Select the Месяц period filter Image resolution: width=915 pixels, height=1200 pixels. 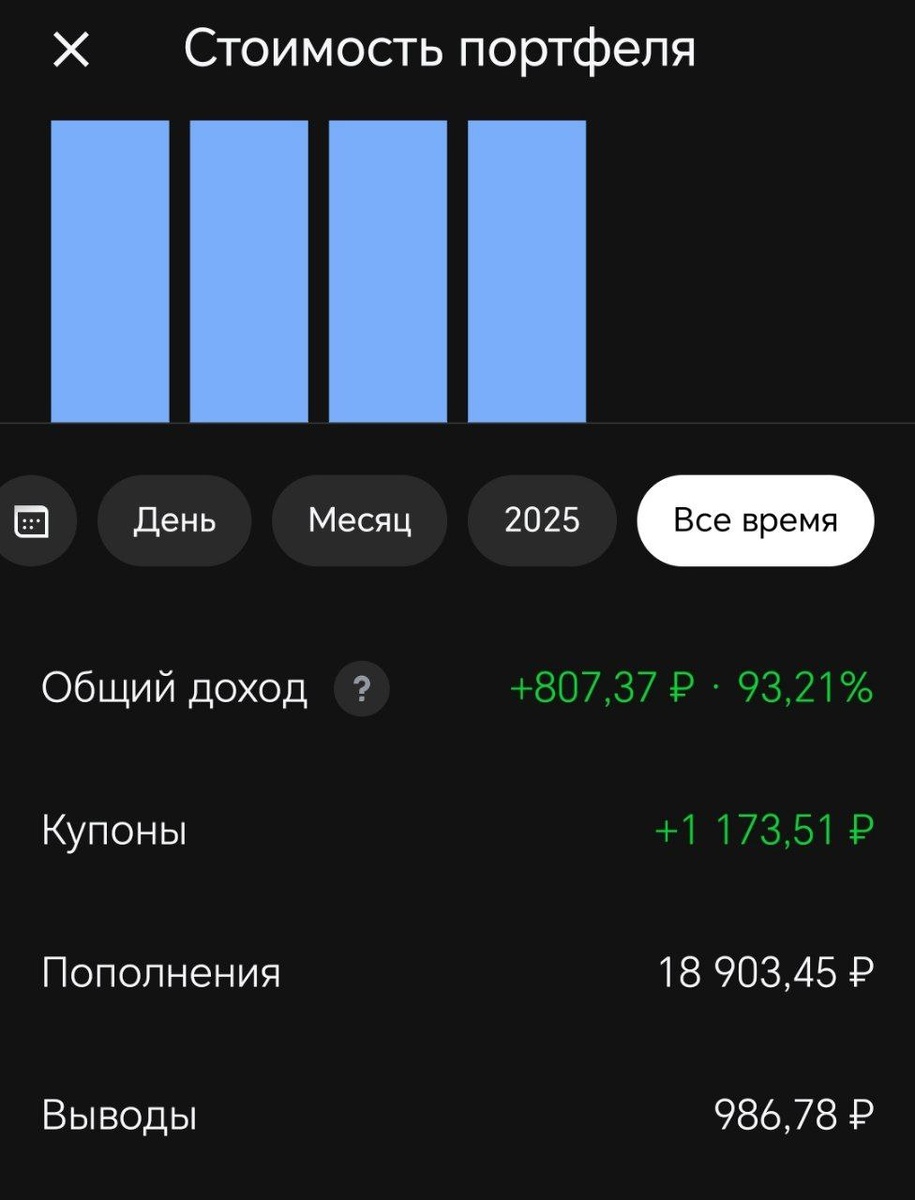(359, 520)
